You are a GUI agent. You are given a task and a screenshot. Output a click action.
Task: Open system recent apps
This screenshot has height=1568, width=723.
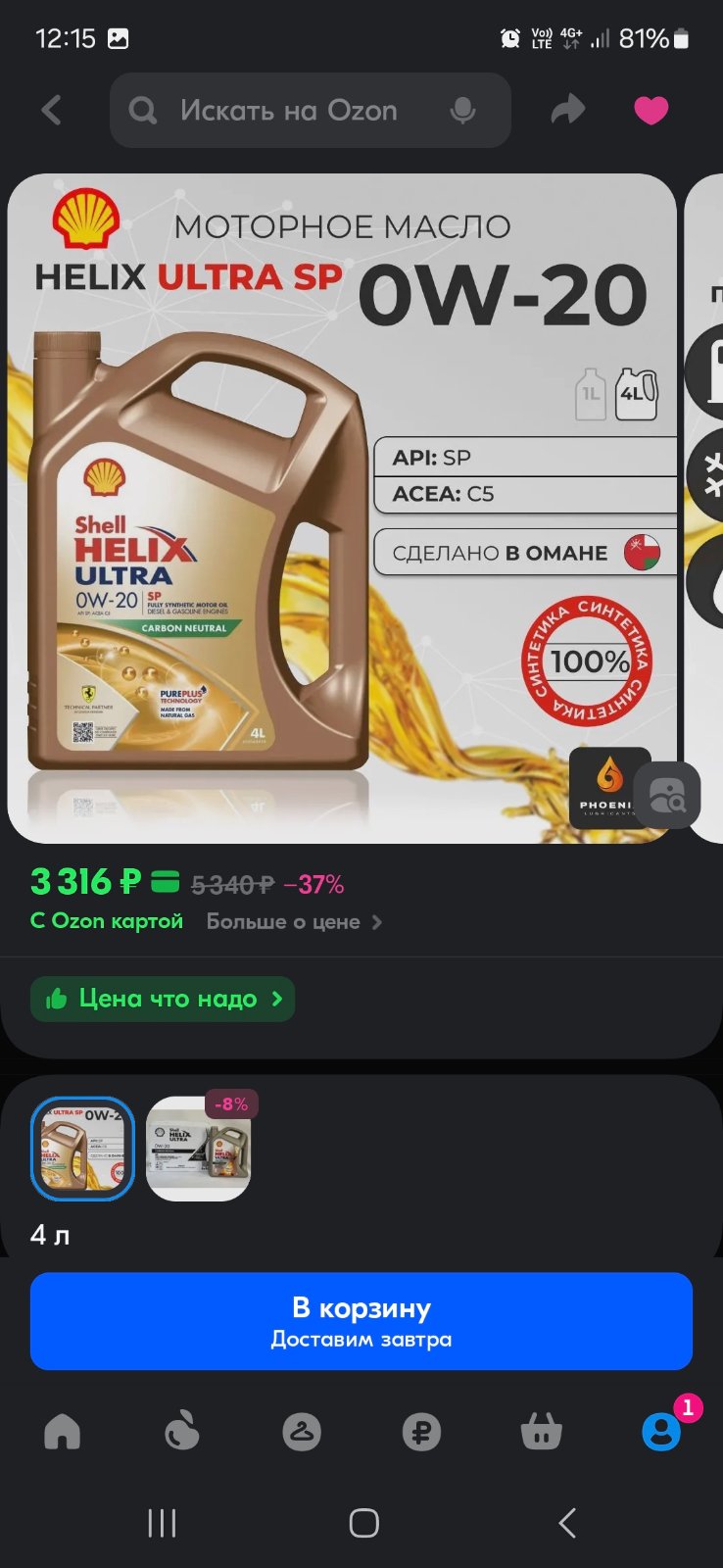coord(162,1523)
